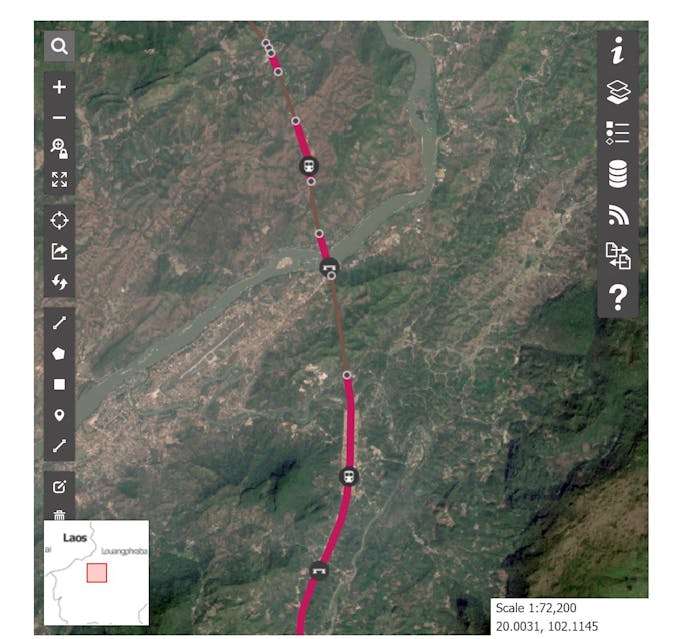Zoom in on the map
The width and height of the screenshot is (680, 639).
pyautogui.click(x=59, y=87)
